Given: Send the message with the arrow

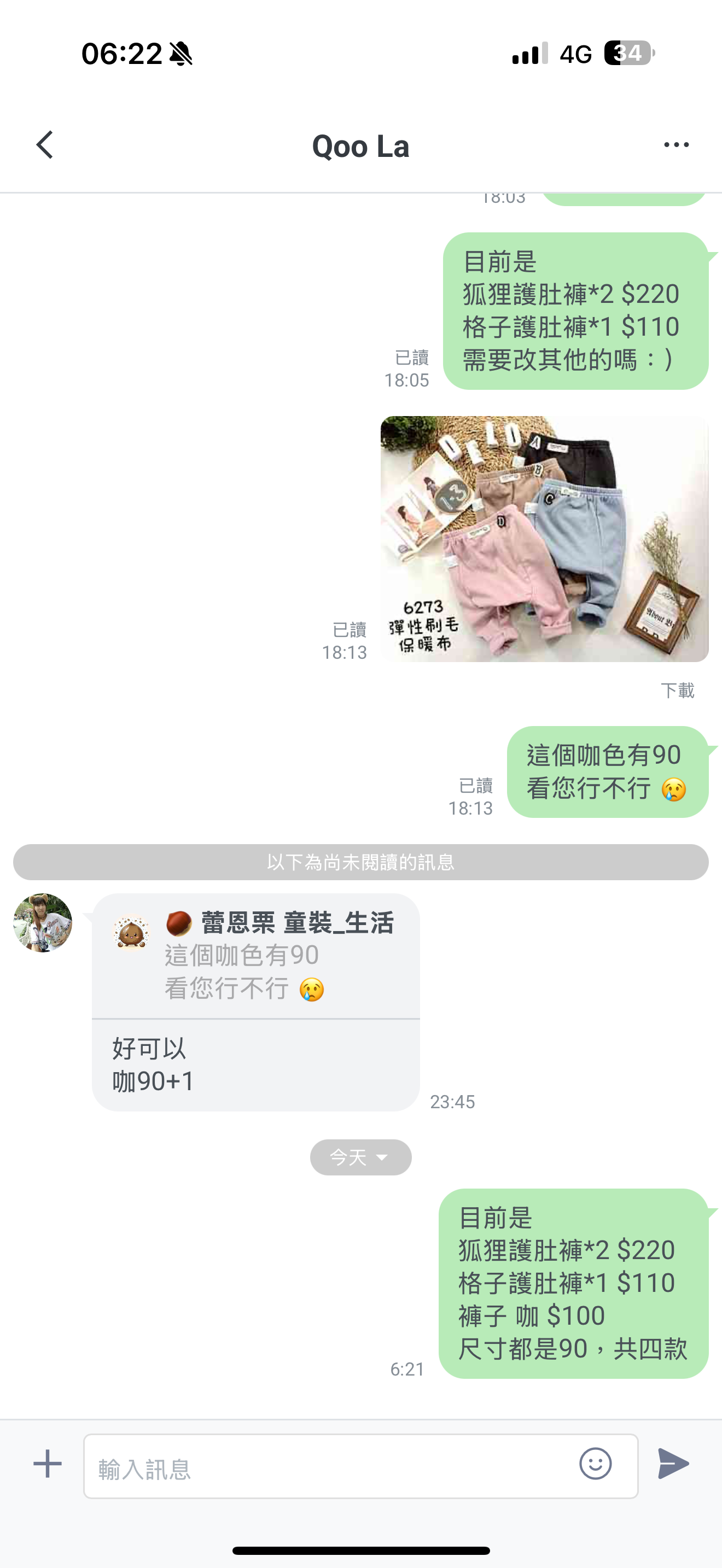Looking at the screenshot, I should [673, 1464].
